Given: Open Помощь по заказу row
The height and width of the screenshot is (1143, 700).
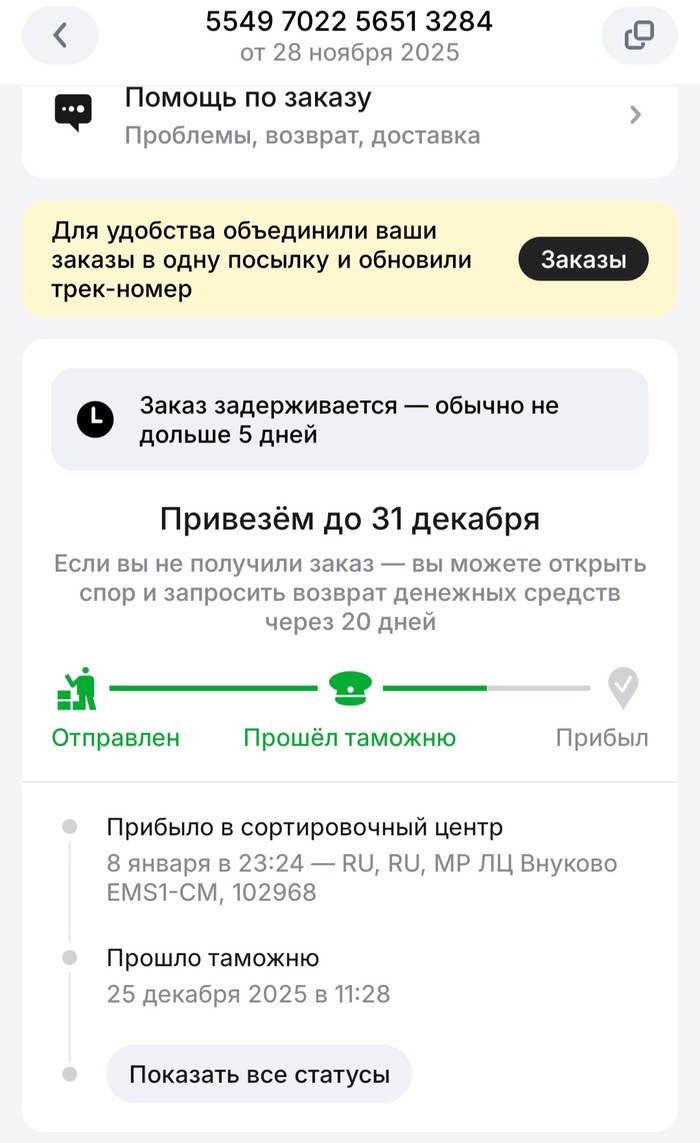Looking at the screenshot, I should coord(350,115).
